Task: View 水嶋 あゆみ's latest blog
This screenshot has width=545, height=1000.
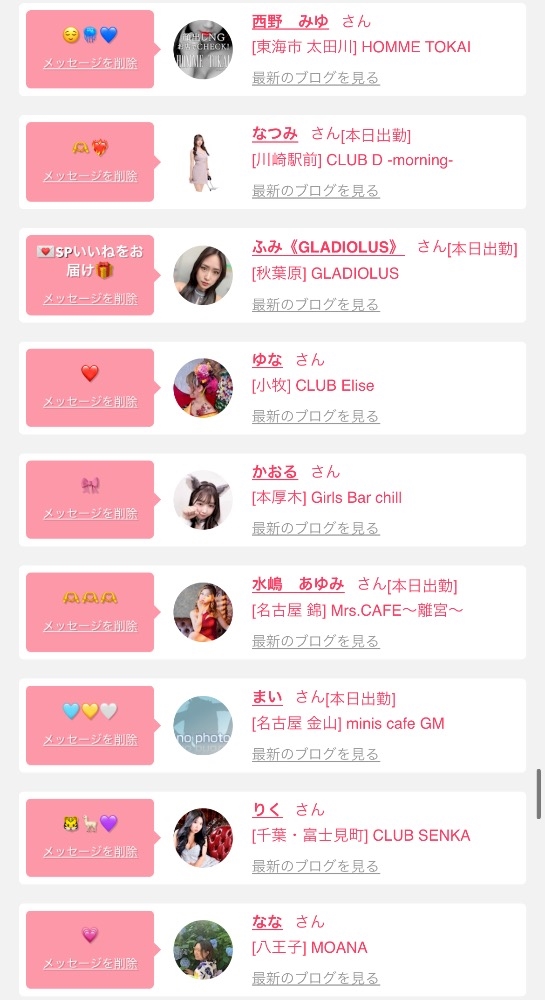Action: (316, 641)
